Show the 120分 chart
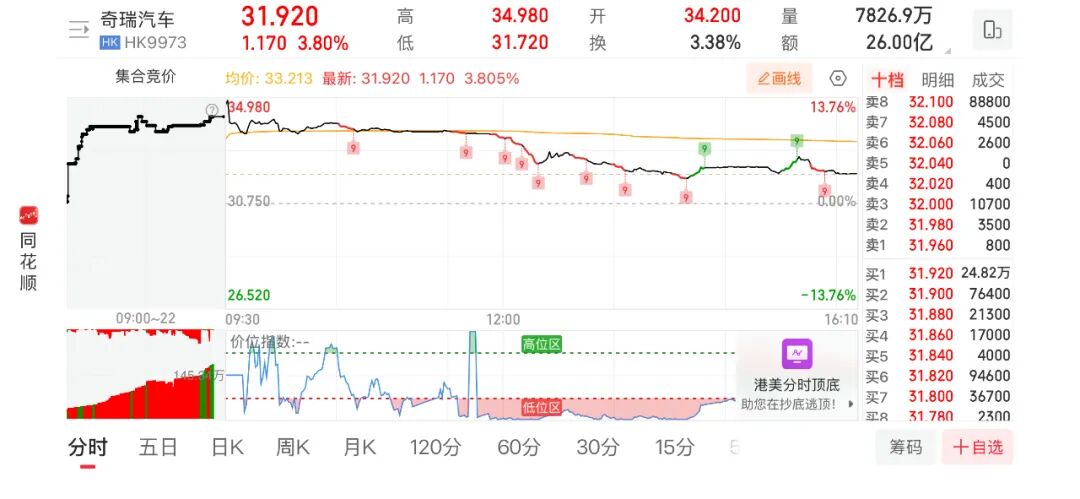The image size is (1080, 499). click(437, 447)
